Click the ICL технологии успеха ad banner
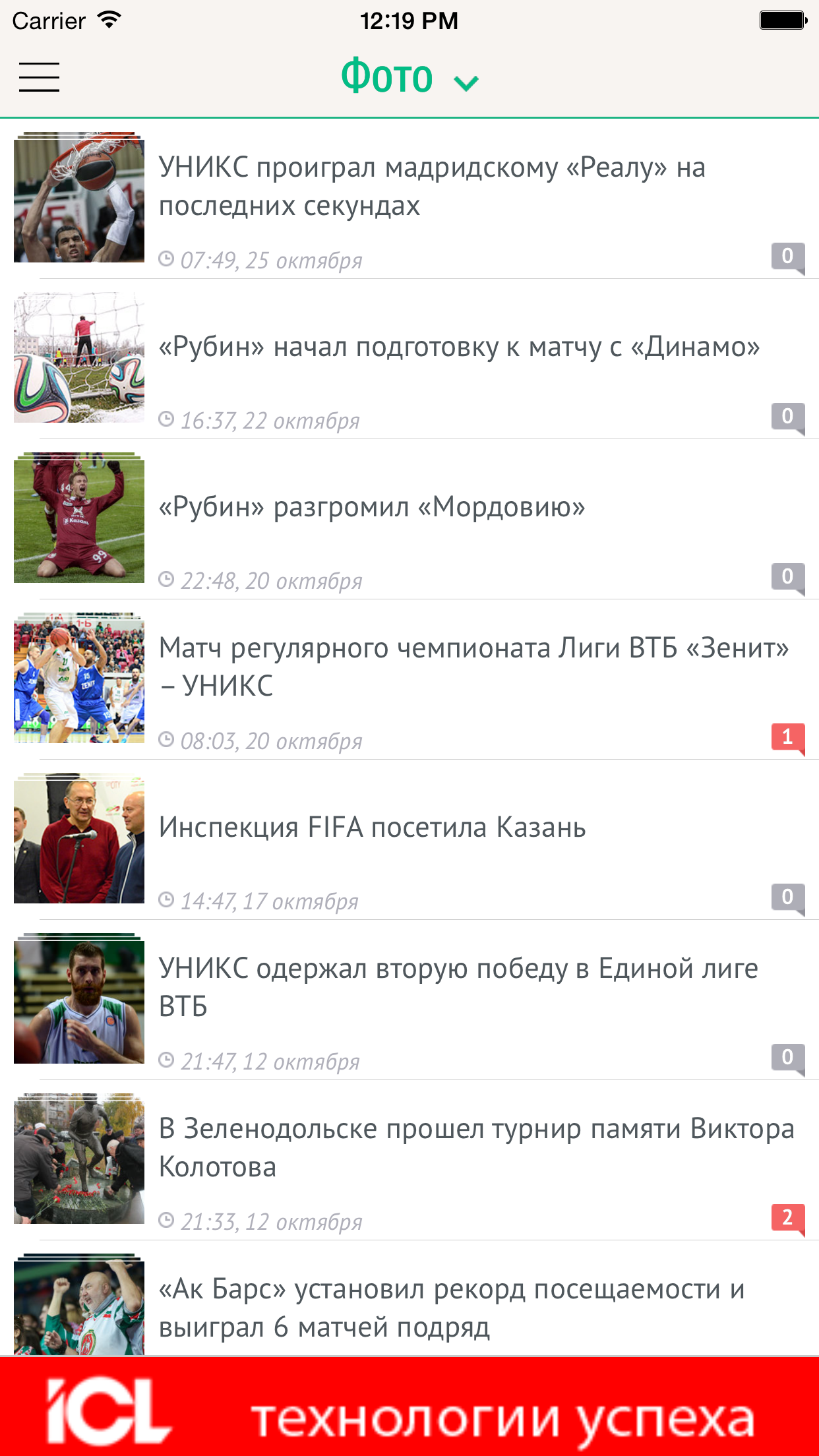This screenshot has height=1456, width=819. click(409, 1408)
